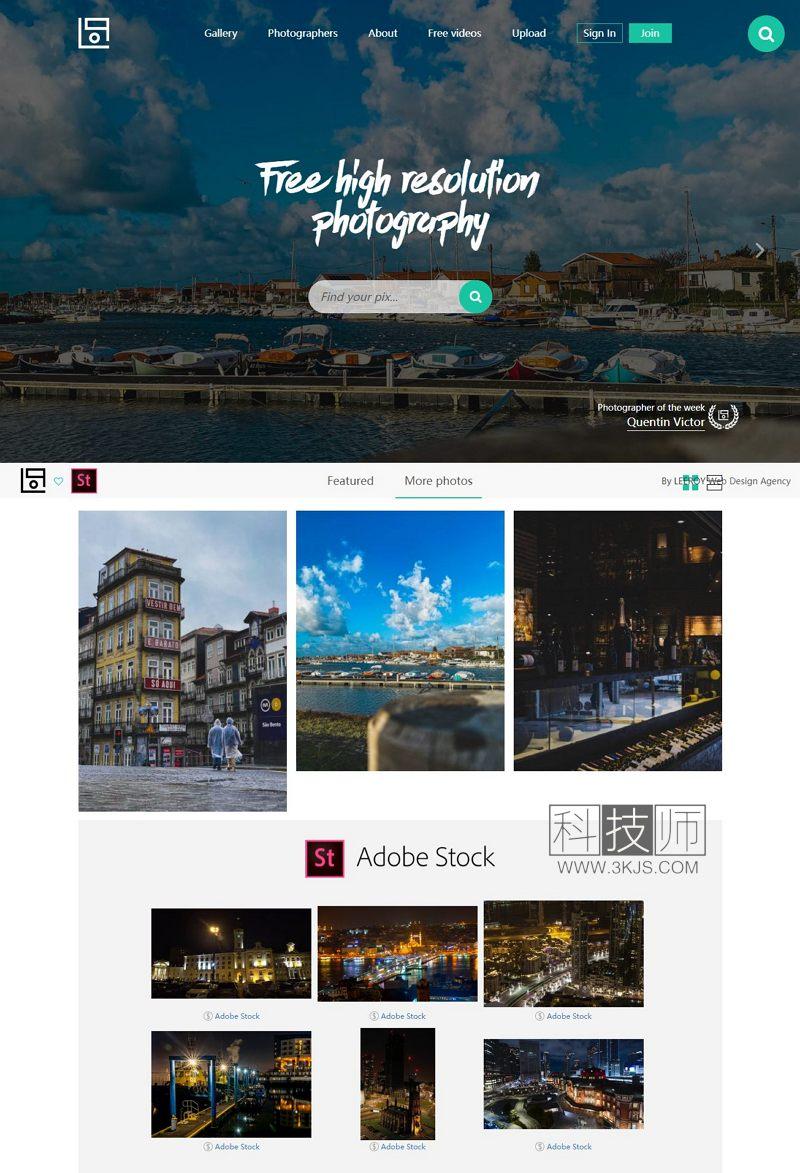Switch to the More photos tab

click(x=438, y=481)
